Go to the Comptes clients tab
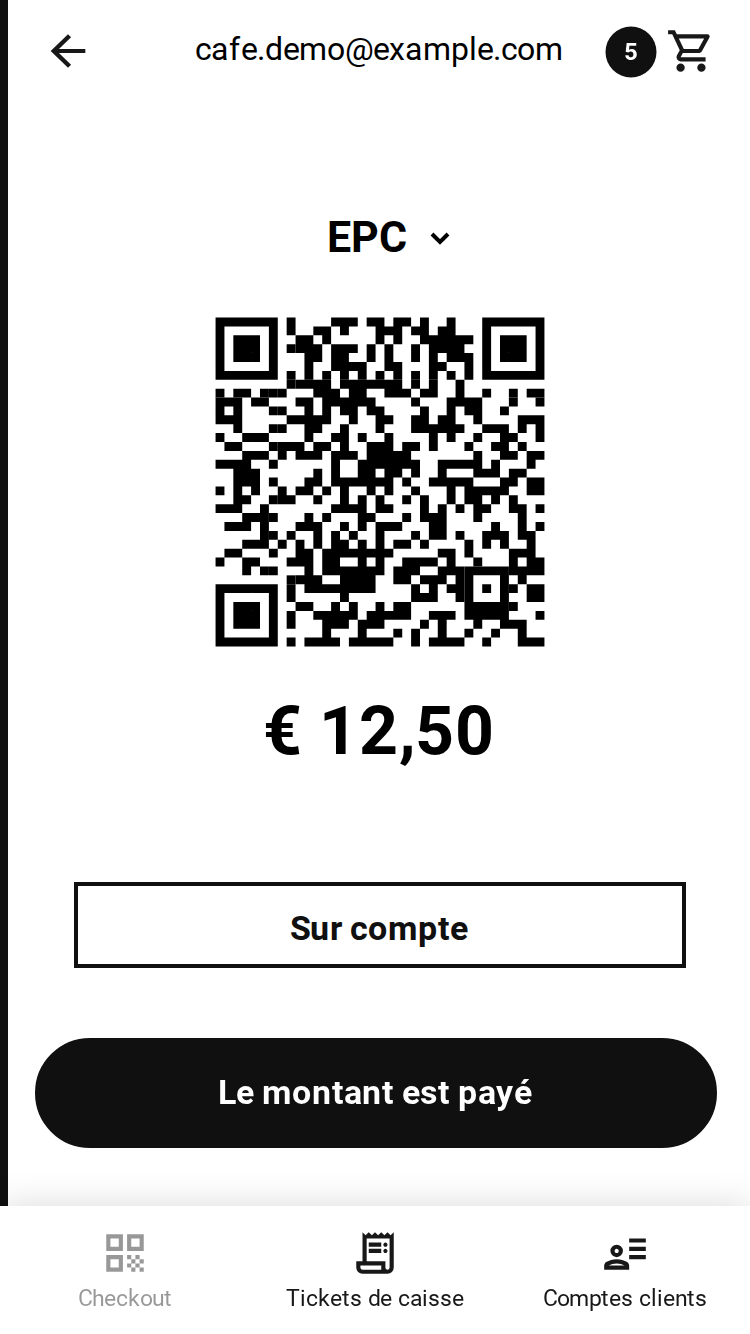Viewport: 750px width, 1334px height. point(625,1271)
